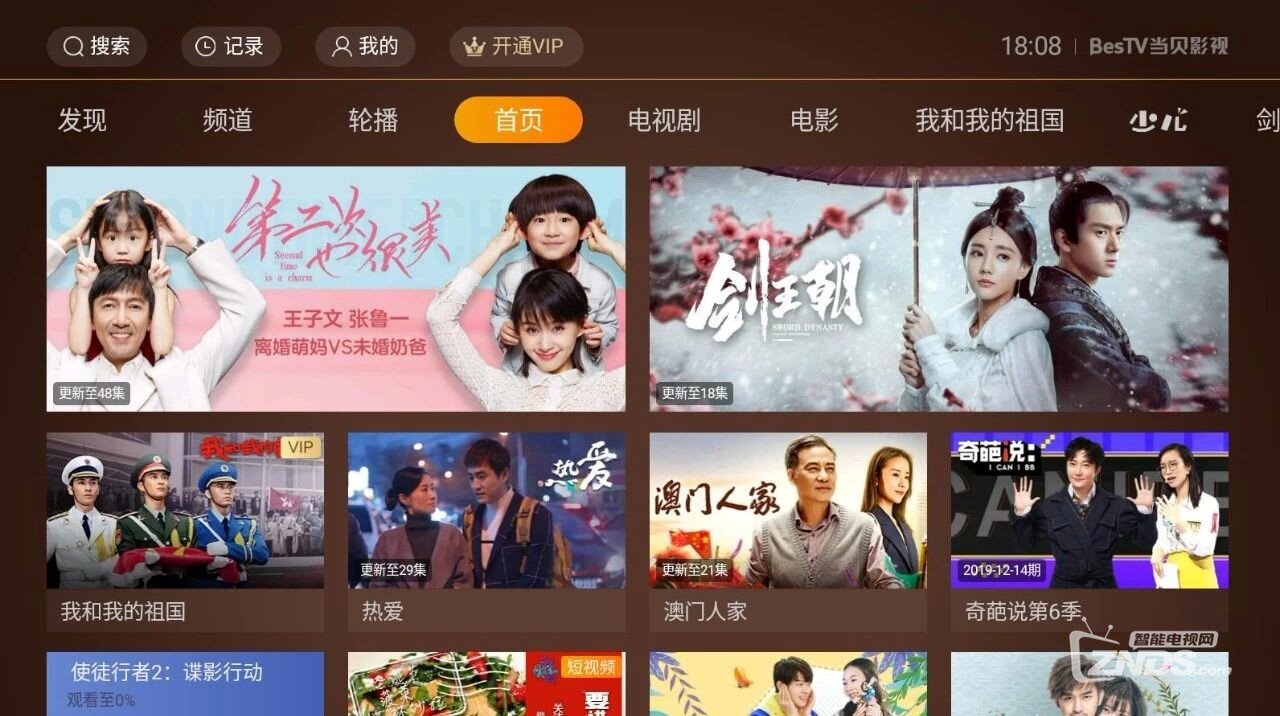This screenshot has height=716, width=1280.
Task: Resume 使徒行者2：谍影行动
Action: (185, 684)
